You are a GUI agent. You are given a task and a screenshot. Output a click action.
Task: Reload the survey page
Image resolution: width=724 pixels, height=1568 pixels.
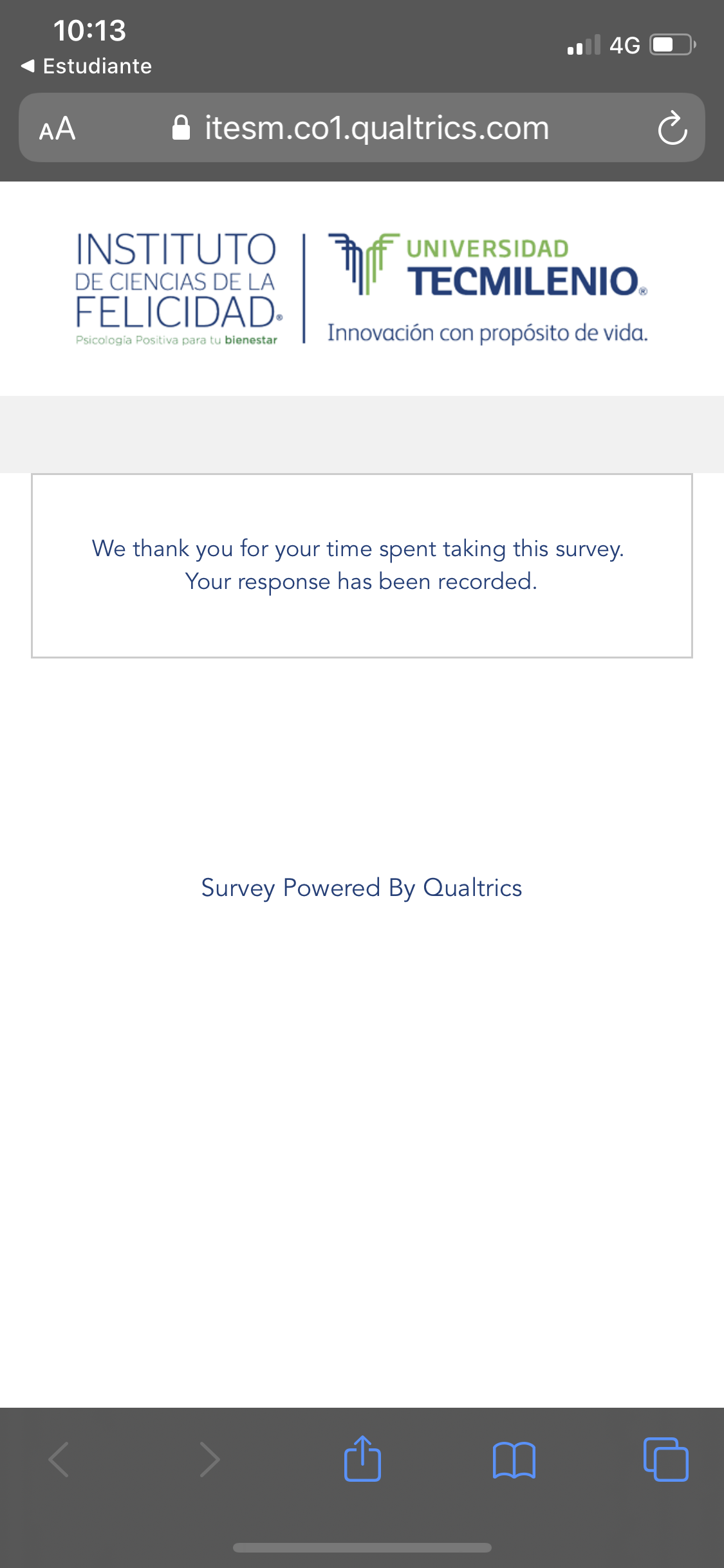pos(672,129)
